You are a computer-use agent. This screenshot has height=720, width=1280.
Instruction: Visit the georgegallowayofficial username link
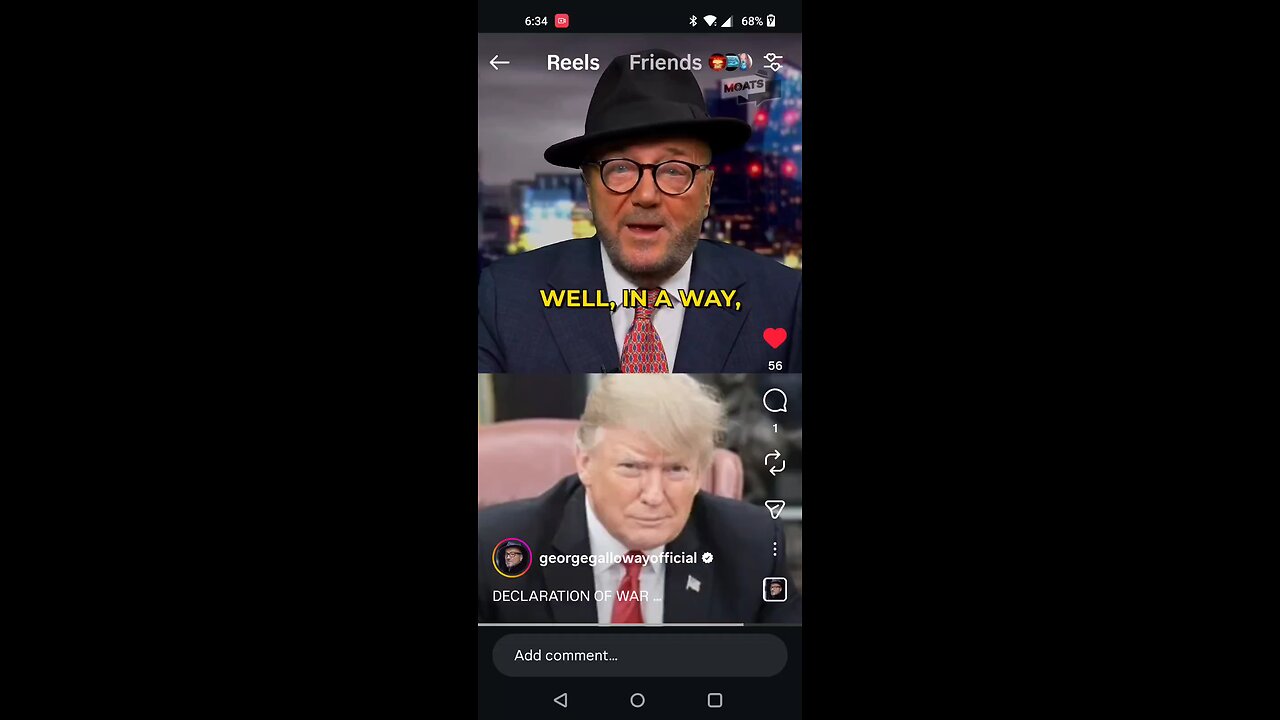pos(617,558)
